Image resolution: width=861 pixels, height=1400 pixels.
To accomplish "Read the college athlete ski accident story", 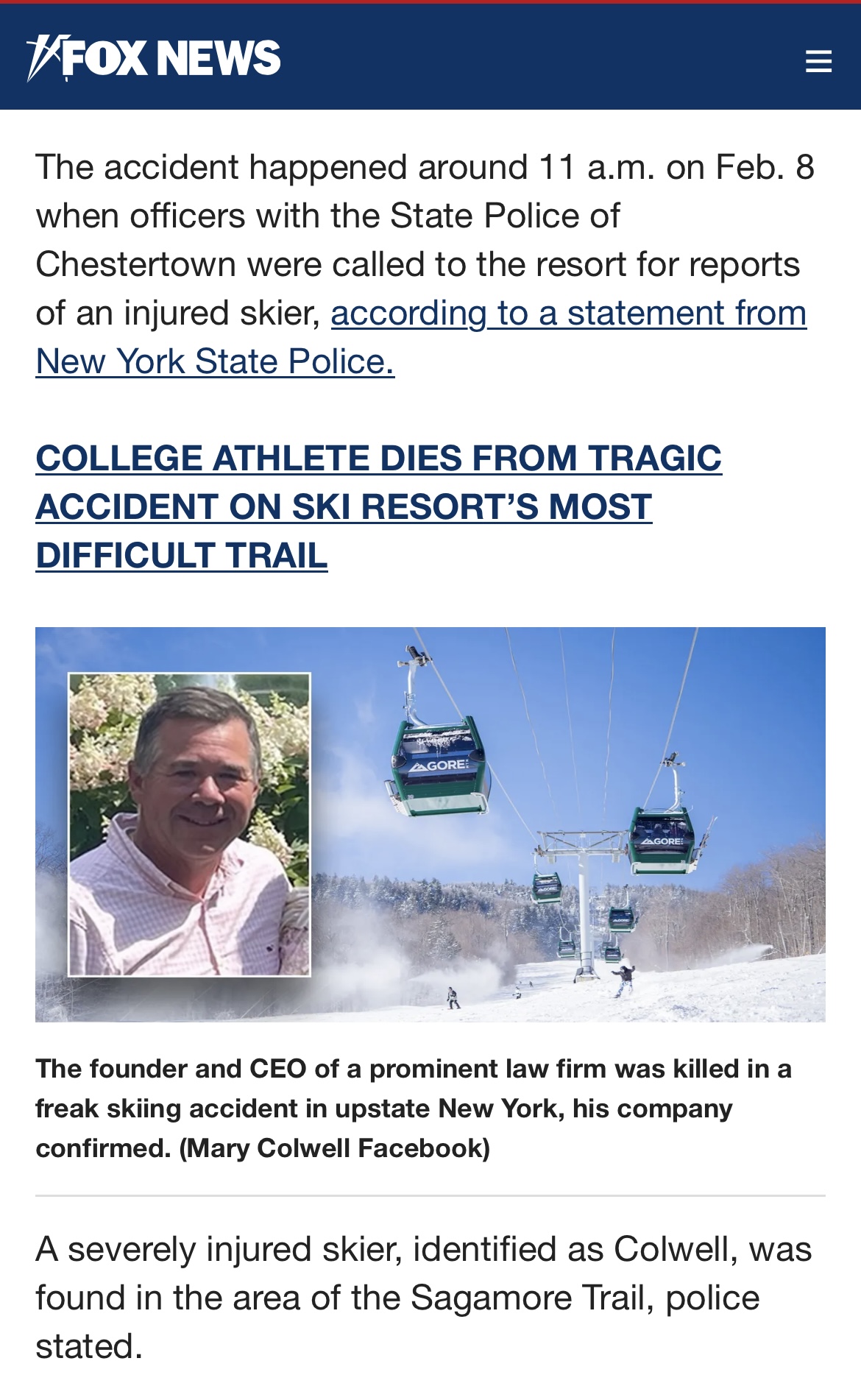I will [378, 506].
